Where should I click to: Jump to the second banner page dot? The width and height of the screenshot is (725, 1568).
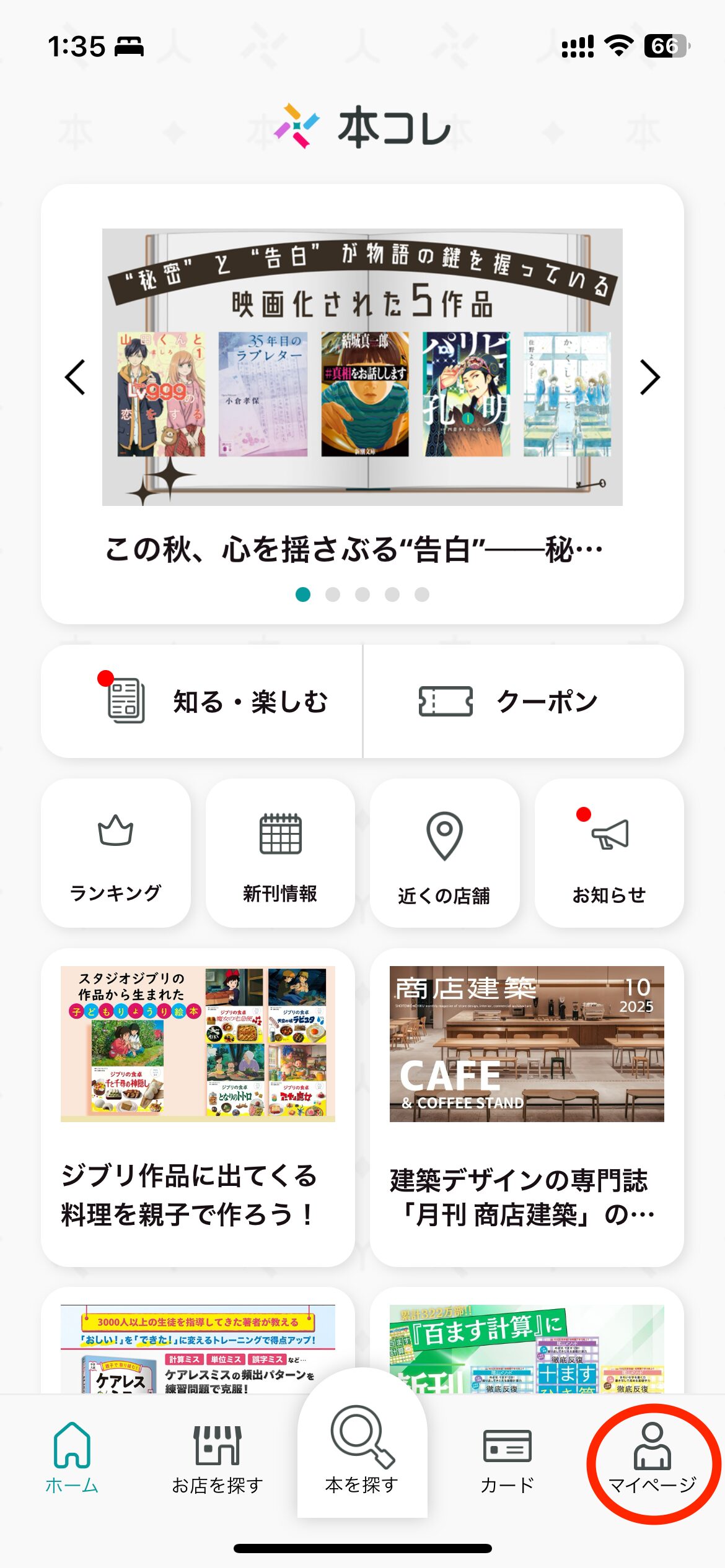point(333,595)
